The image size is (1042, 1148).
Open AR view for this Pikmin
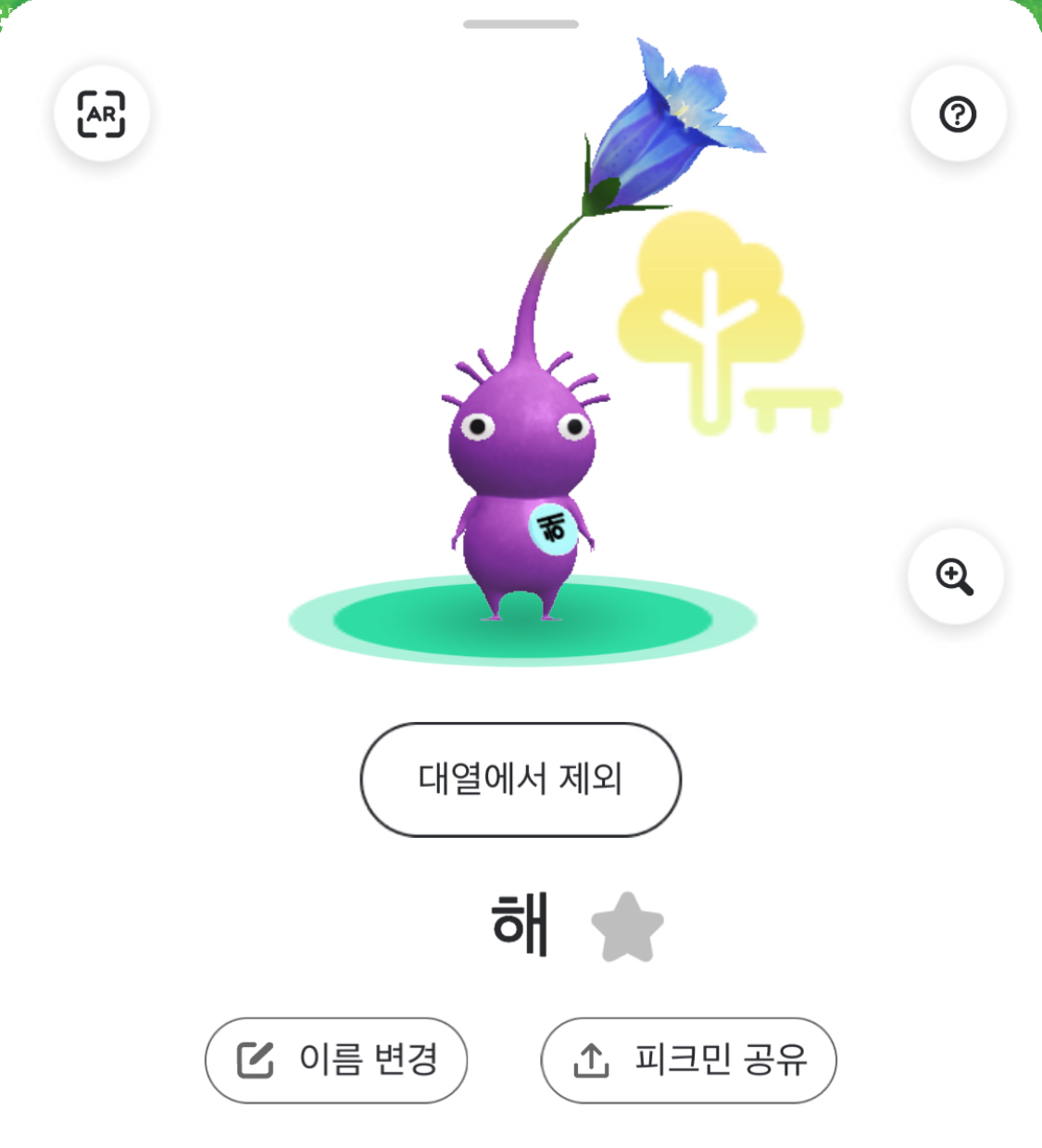[101, 114]
